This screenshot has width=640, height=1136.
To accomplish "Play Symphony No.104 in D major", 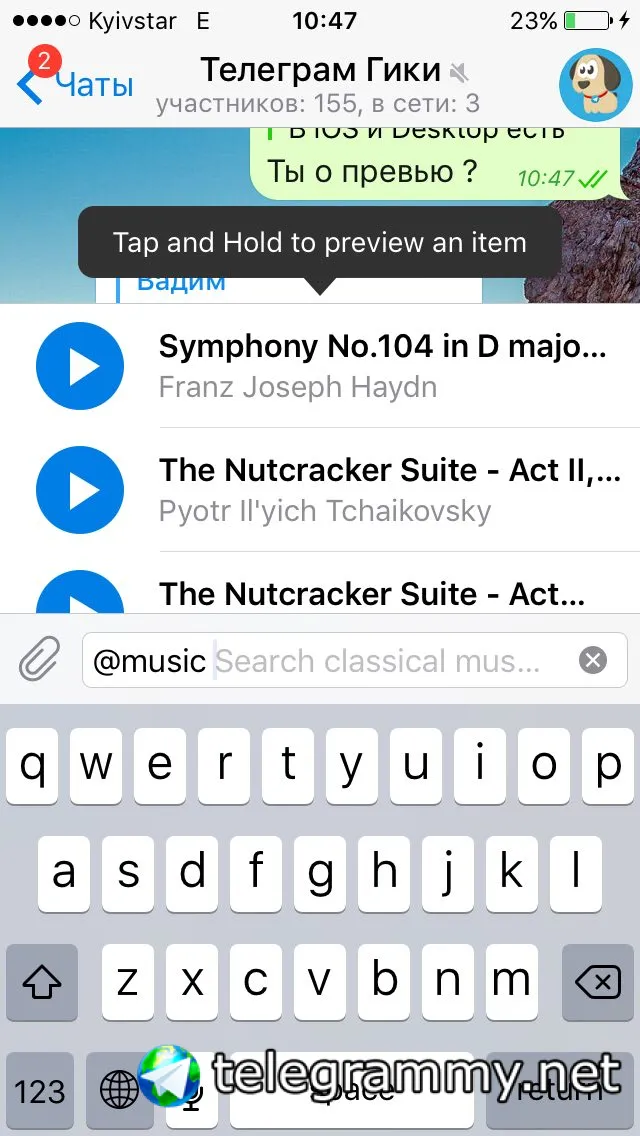I will tap(80, 367).
